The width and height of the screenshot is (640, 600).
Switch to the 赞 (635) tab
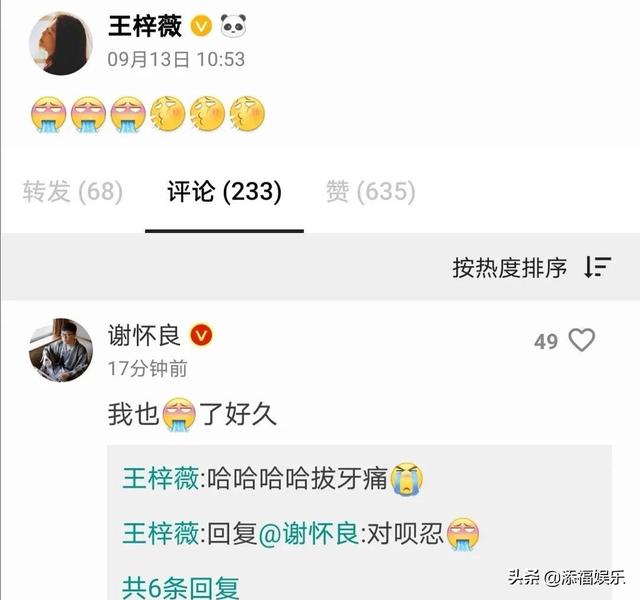point(370,192)
